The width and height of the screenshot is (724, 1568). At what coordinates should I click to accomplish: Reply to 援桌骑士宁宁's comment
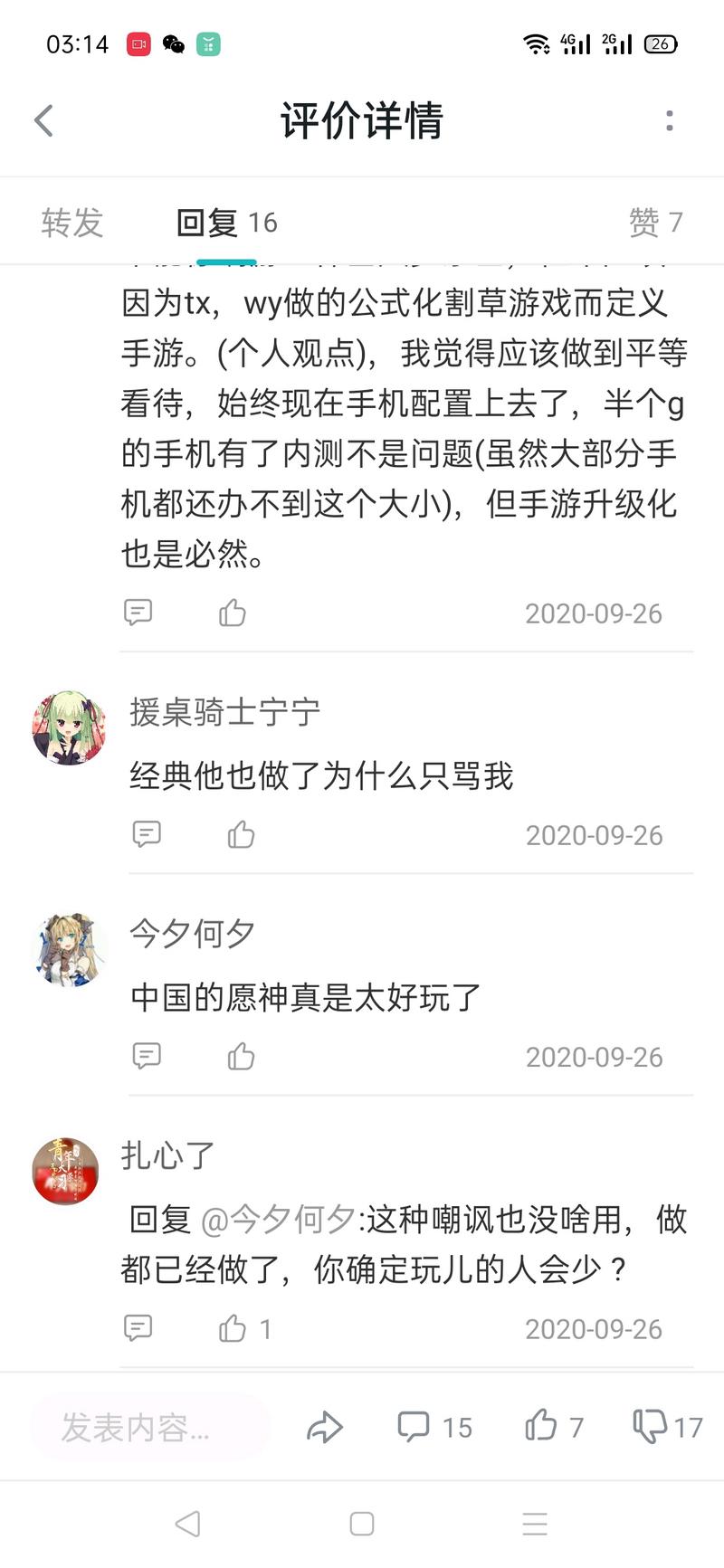147,833
